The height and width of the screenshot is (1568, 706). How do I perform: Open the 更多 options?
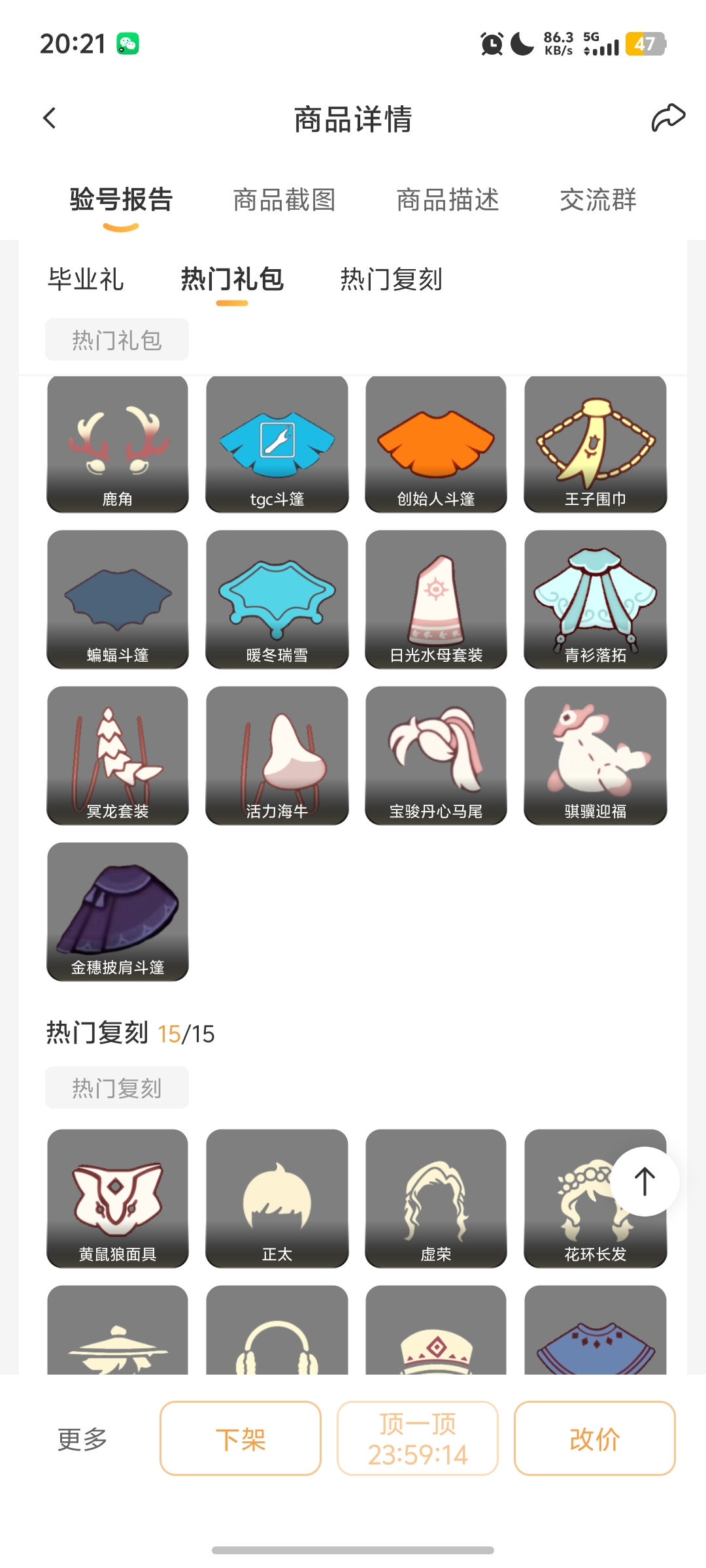tap(82, 1439)
